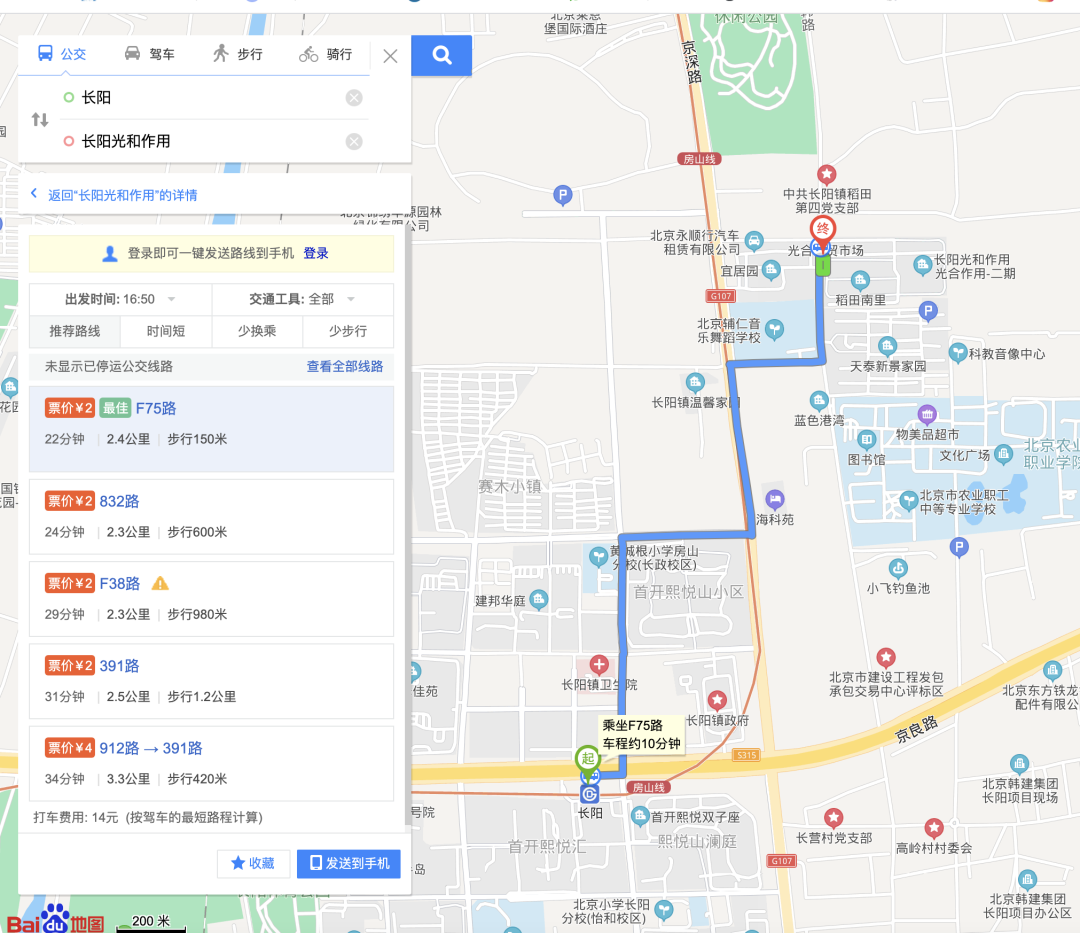1080x933 pixels.
Task: Tap the 登录 login link
Action: [x=316, y=254]
